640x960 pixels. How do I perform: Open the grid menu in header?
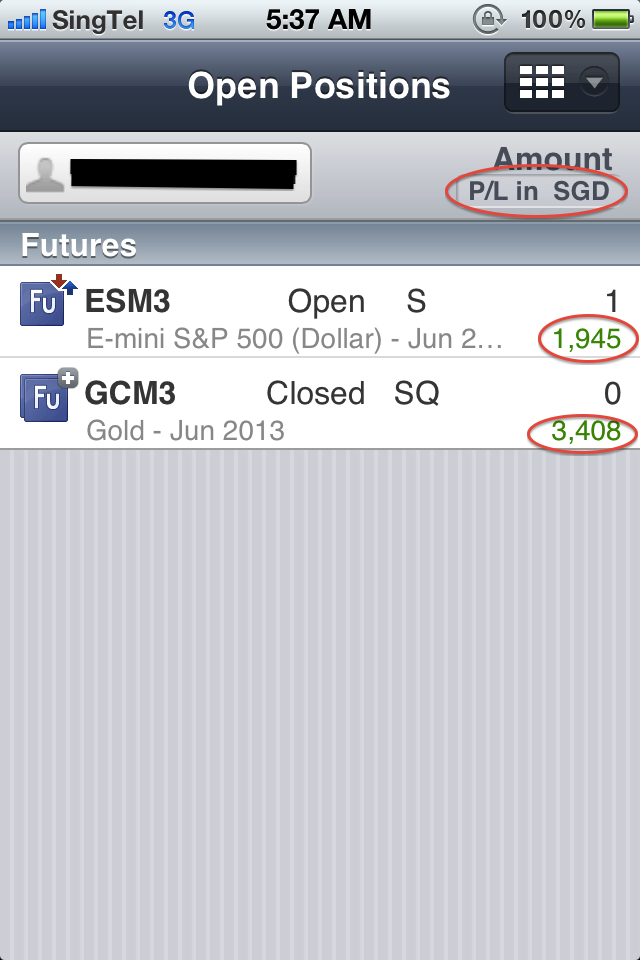pyautogui.click(x=562, y=83)
